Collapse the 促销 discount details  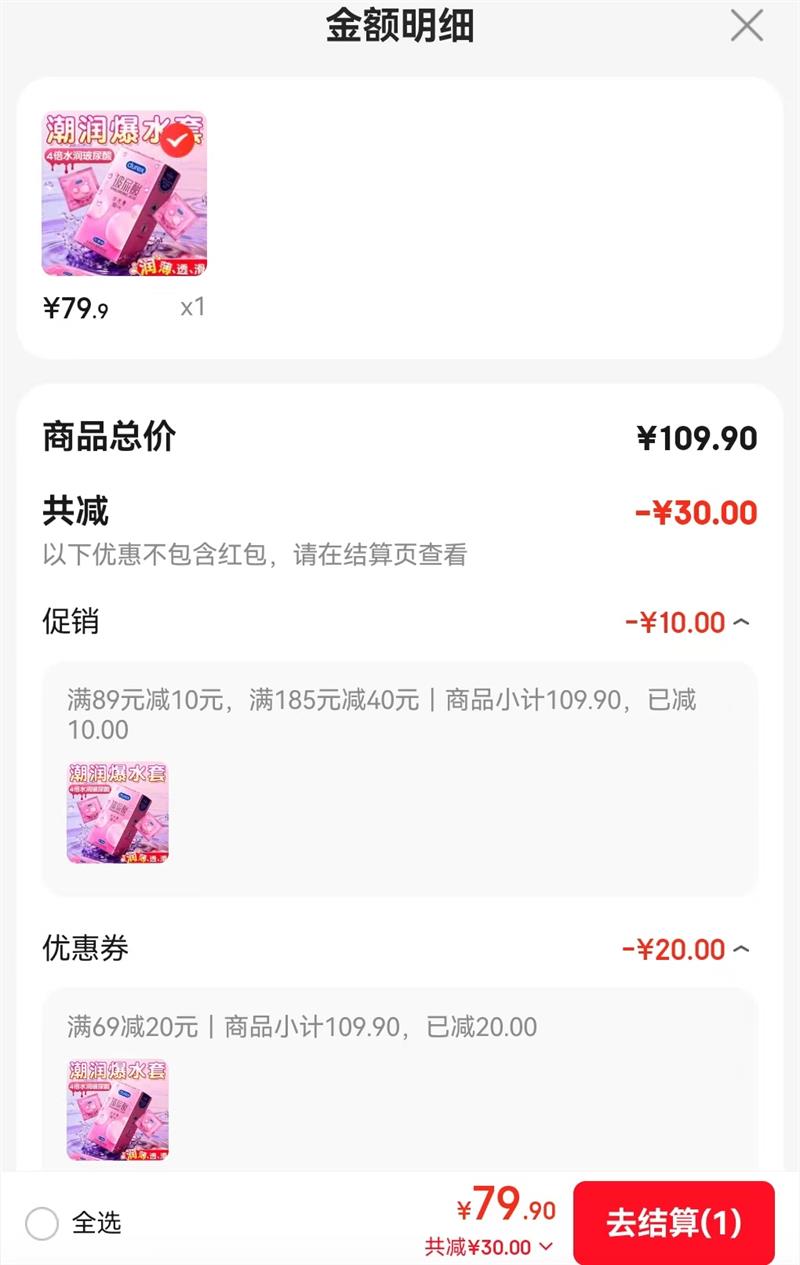pyautogui.click(x=741, y=622)
